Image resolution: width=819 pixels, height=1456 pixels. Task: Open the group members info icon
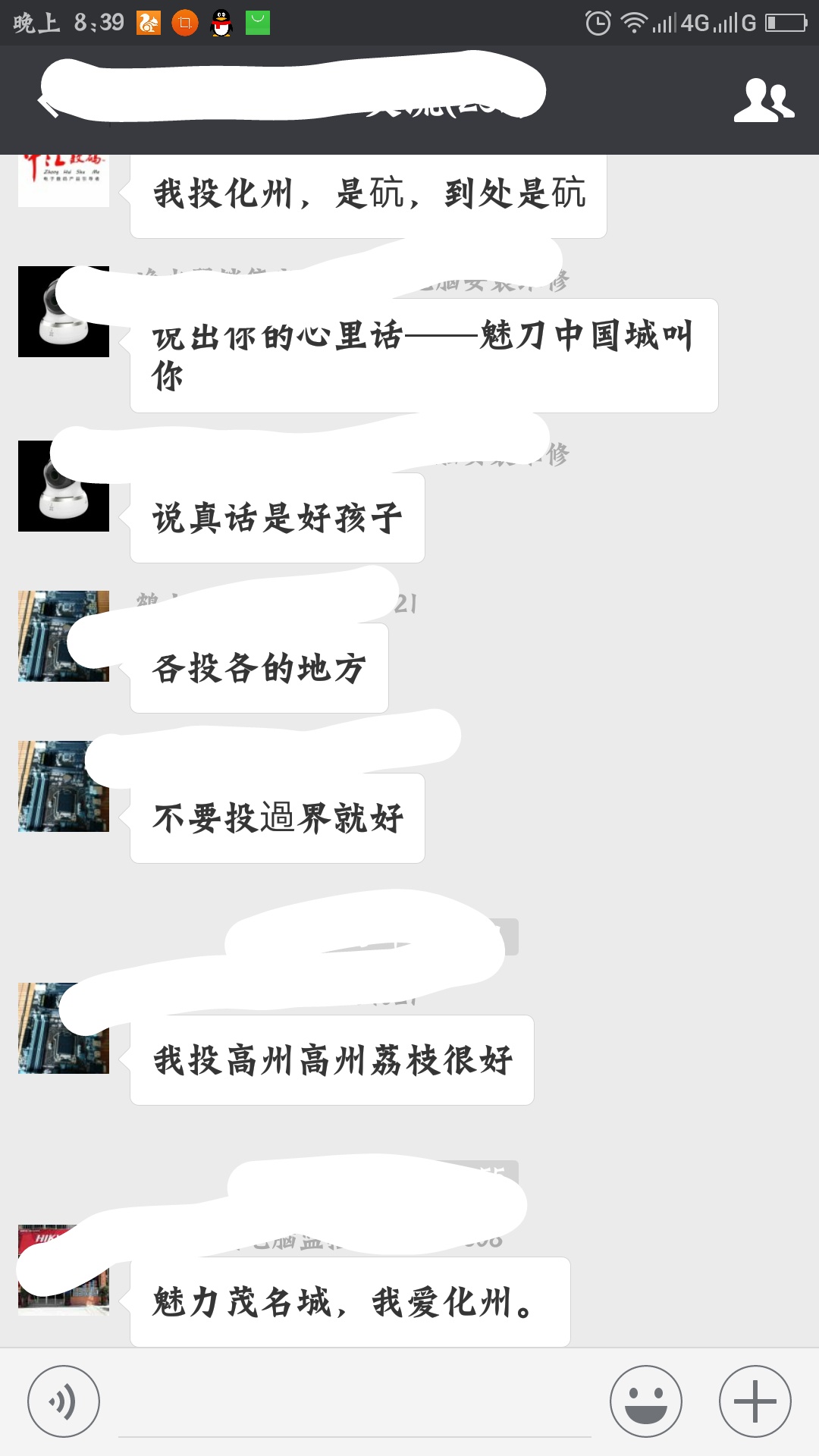pos(764,100)
